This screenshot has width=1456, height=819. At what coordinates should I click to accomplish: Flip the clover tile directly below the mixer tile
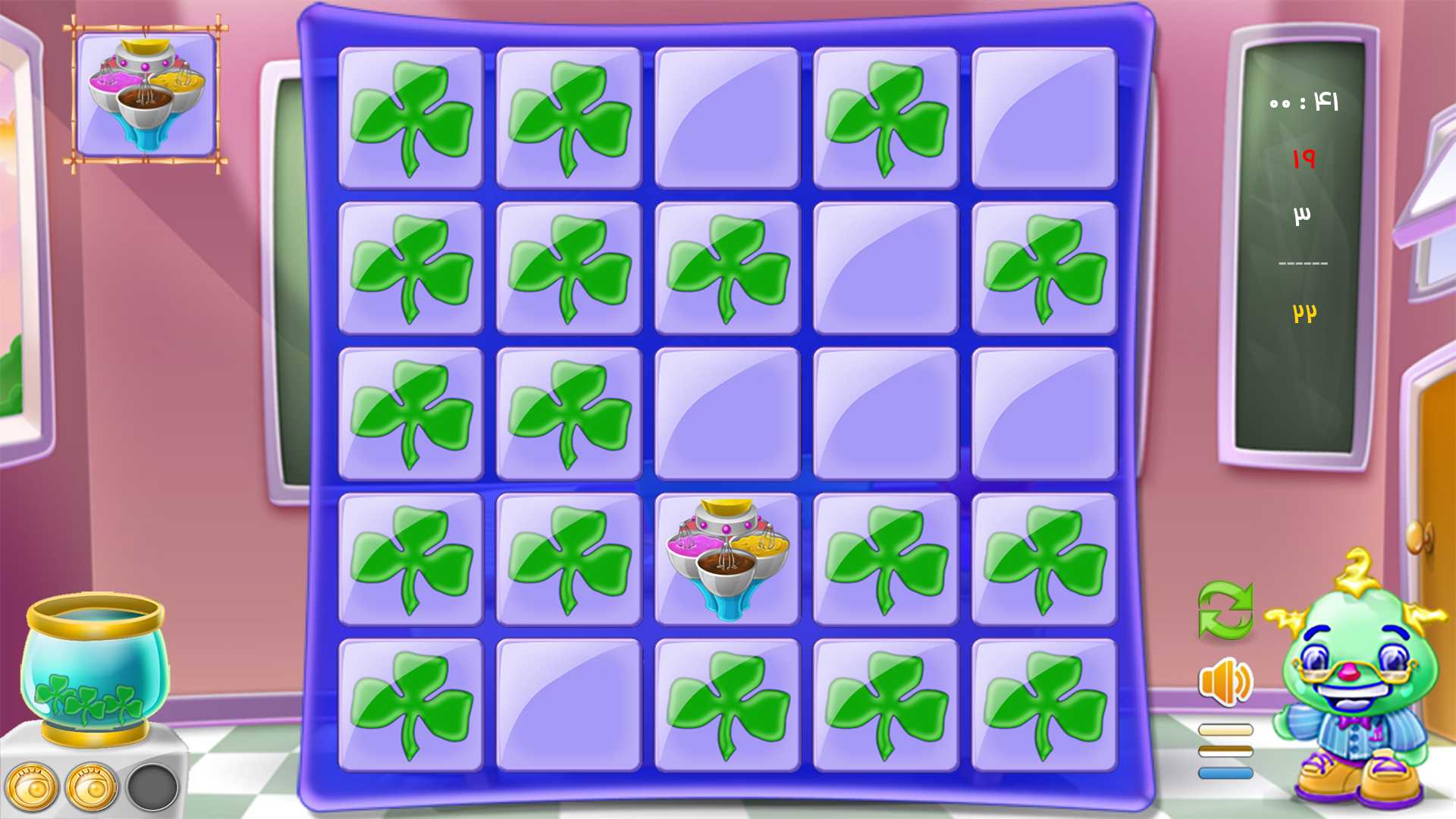pyautogui.click(x=727, y=705)
